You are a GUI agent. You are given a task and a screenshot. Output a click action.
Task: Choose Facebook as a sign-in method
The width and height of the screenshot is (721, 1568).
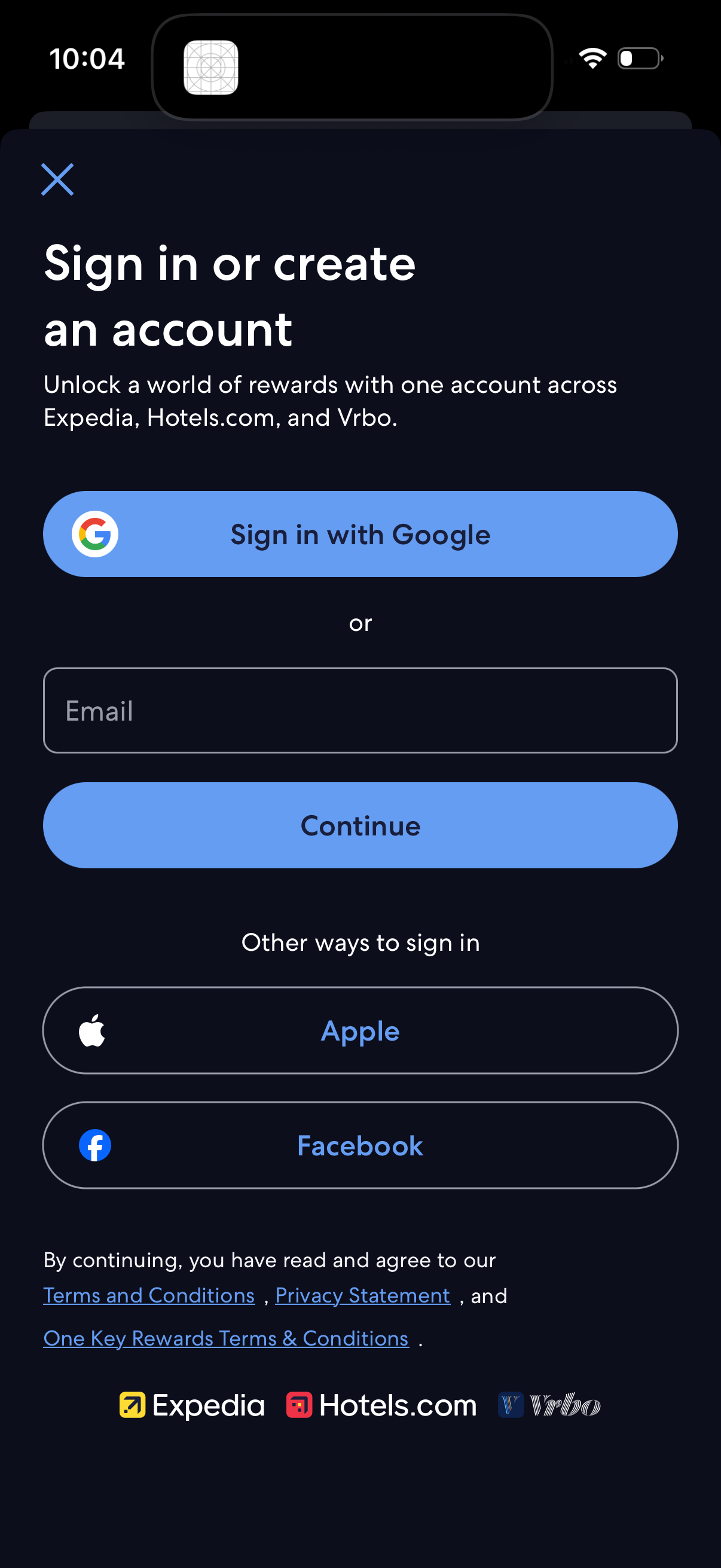pos(360,1145)
